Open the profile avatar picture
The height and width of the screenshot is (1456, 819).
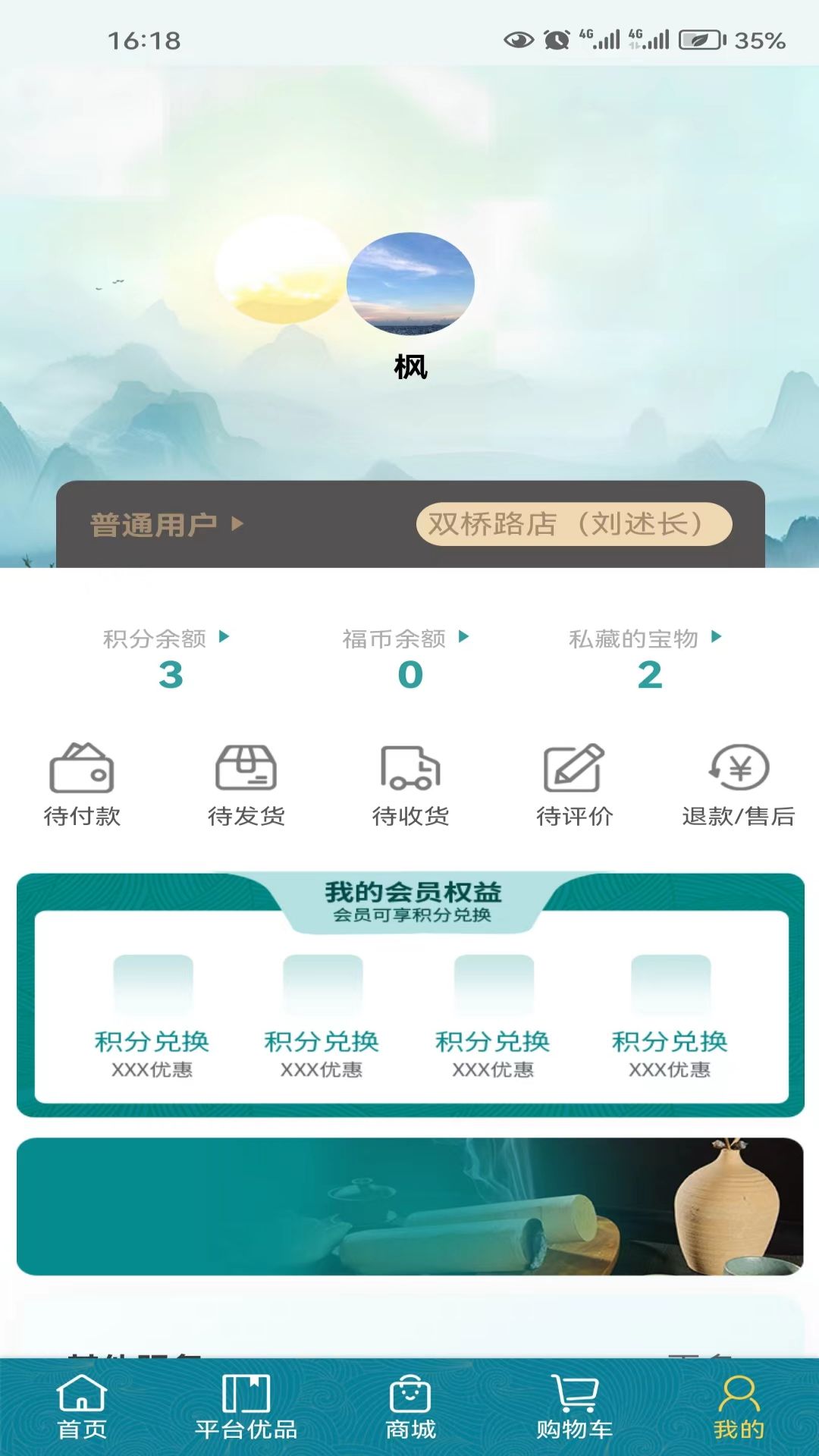[410, 283]
